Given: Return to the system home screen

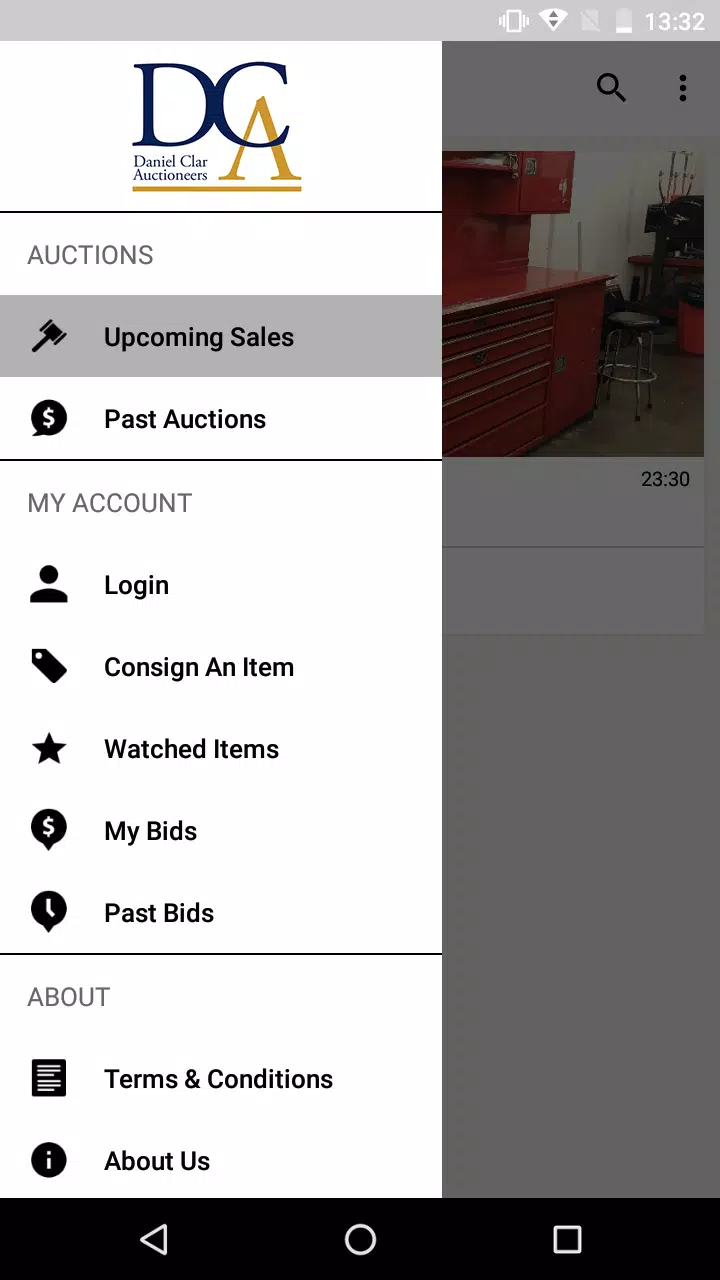Looking at the screenshot, I should coord(360,1240).
